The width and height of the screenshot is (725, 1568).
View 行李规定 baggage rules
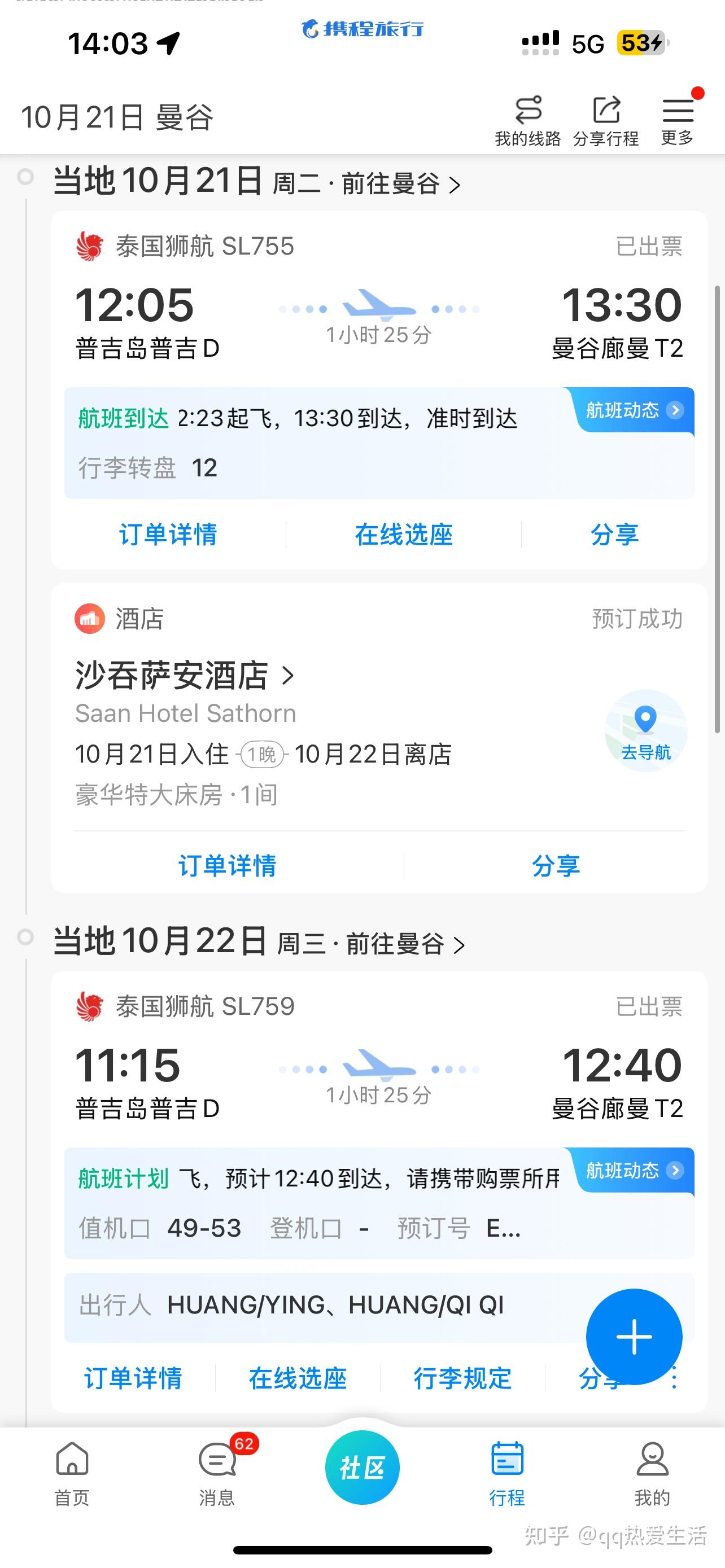click(x=462, y=1380)
